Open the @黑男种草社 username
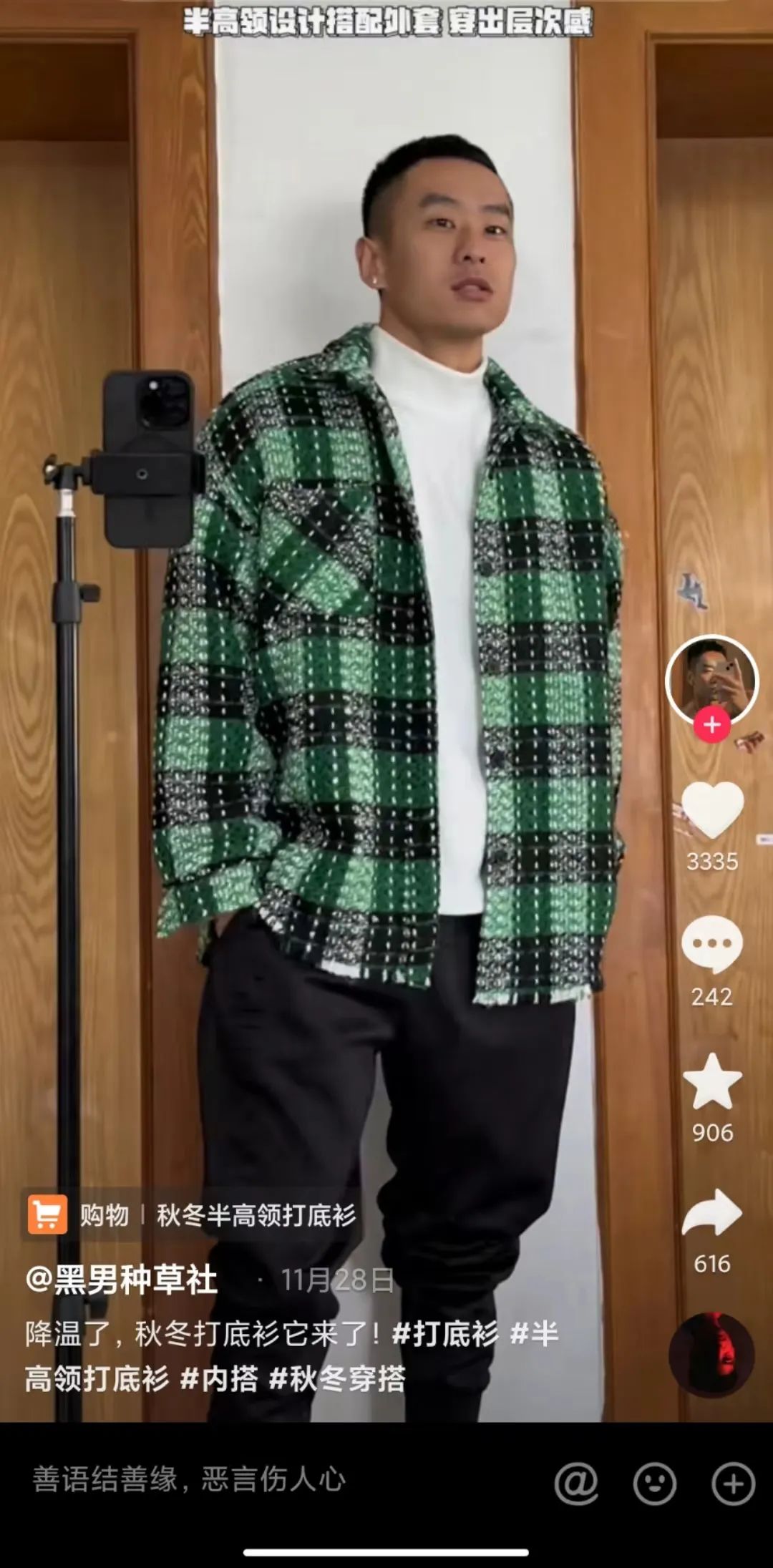 pos(122,1280)
